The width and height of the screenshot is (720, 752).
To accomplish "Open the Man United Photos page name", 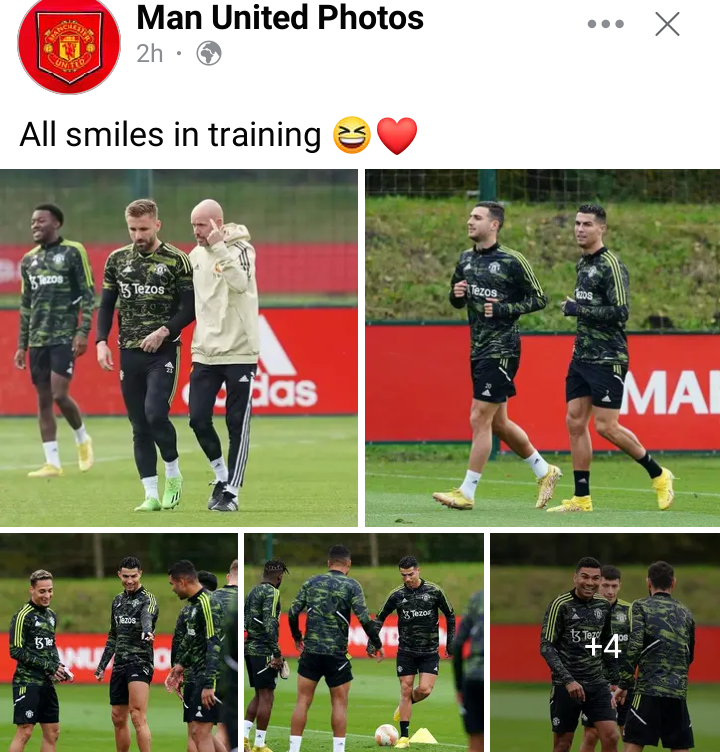I will [280, 17].
